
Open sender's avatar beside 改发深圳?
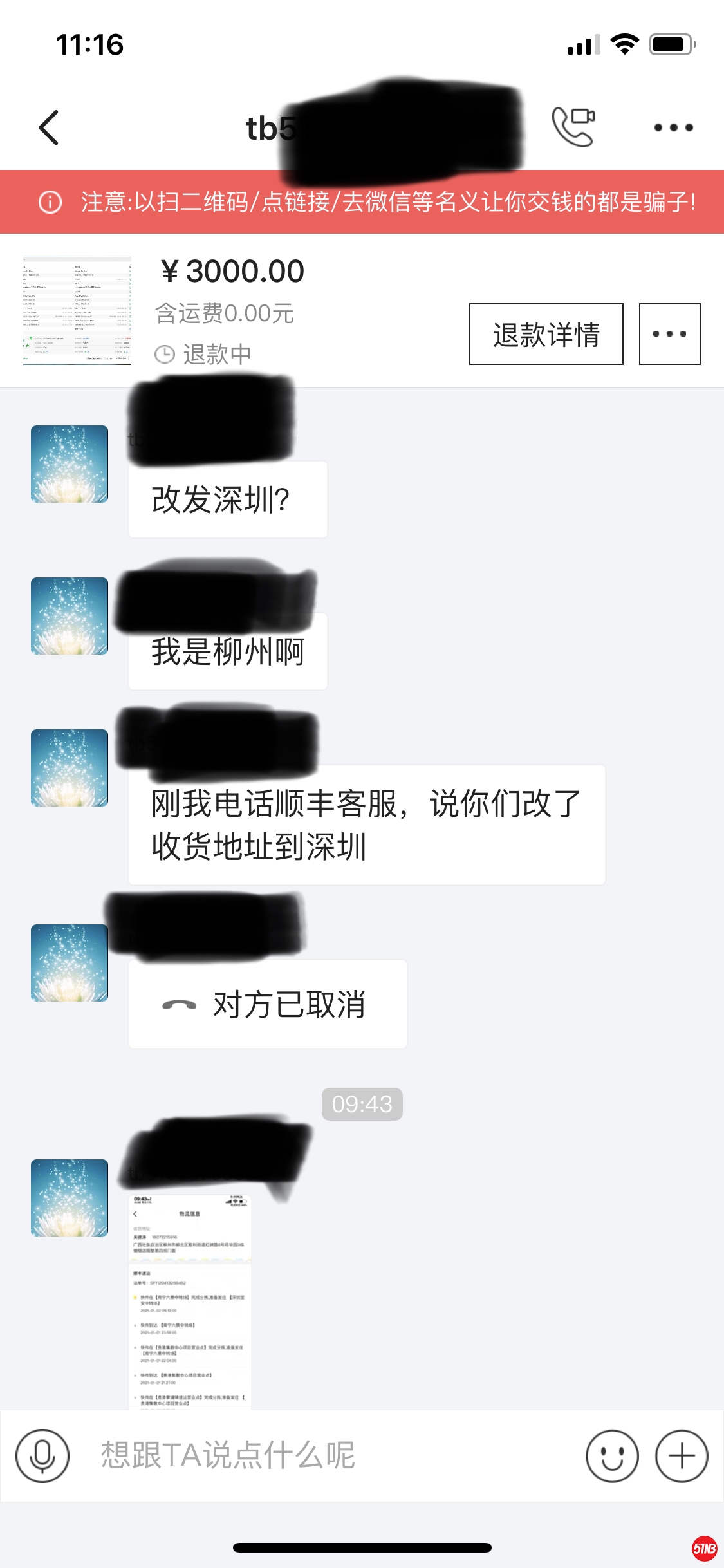pos(70,464)
